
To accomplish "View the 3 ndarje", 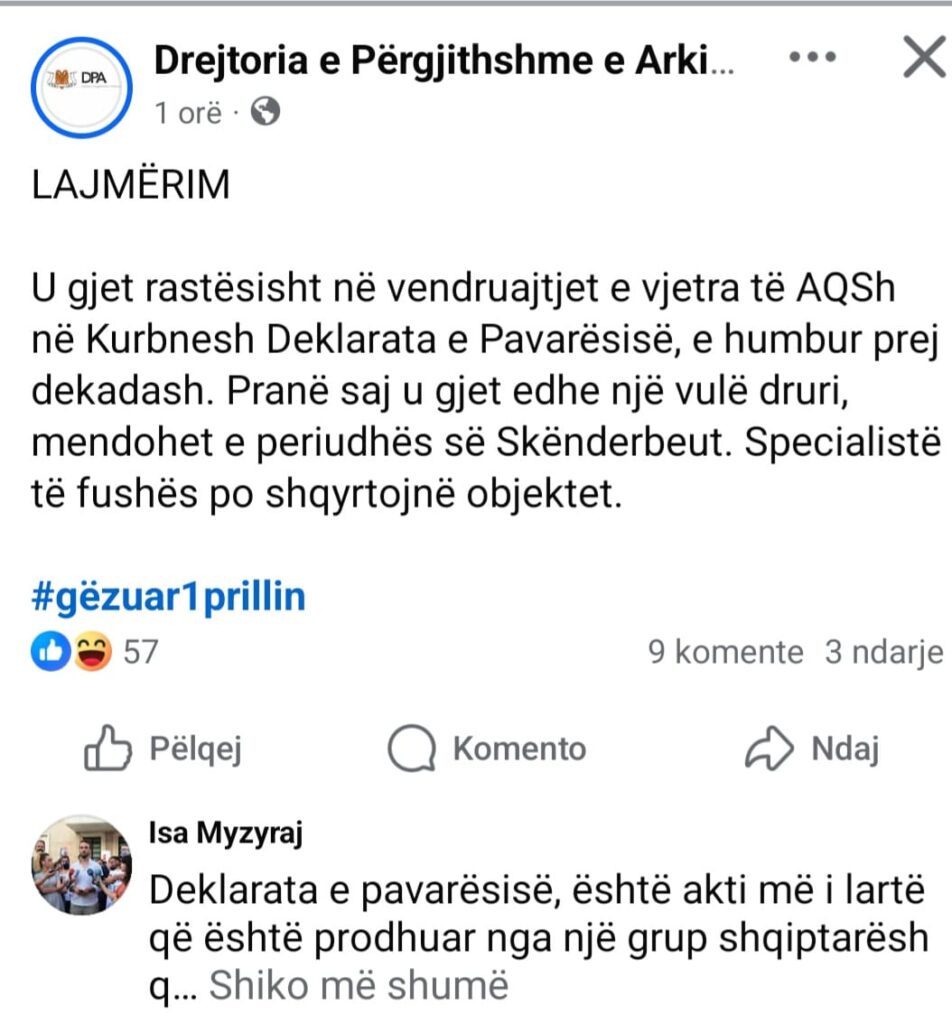I will (884, 653).
